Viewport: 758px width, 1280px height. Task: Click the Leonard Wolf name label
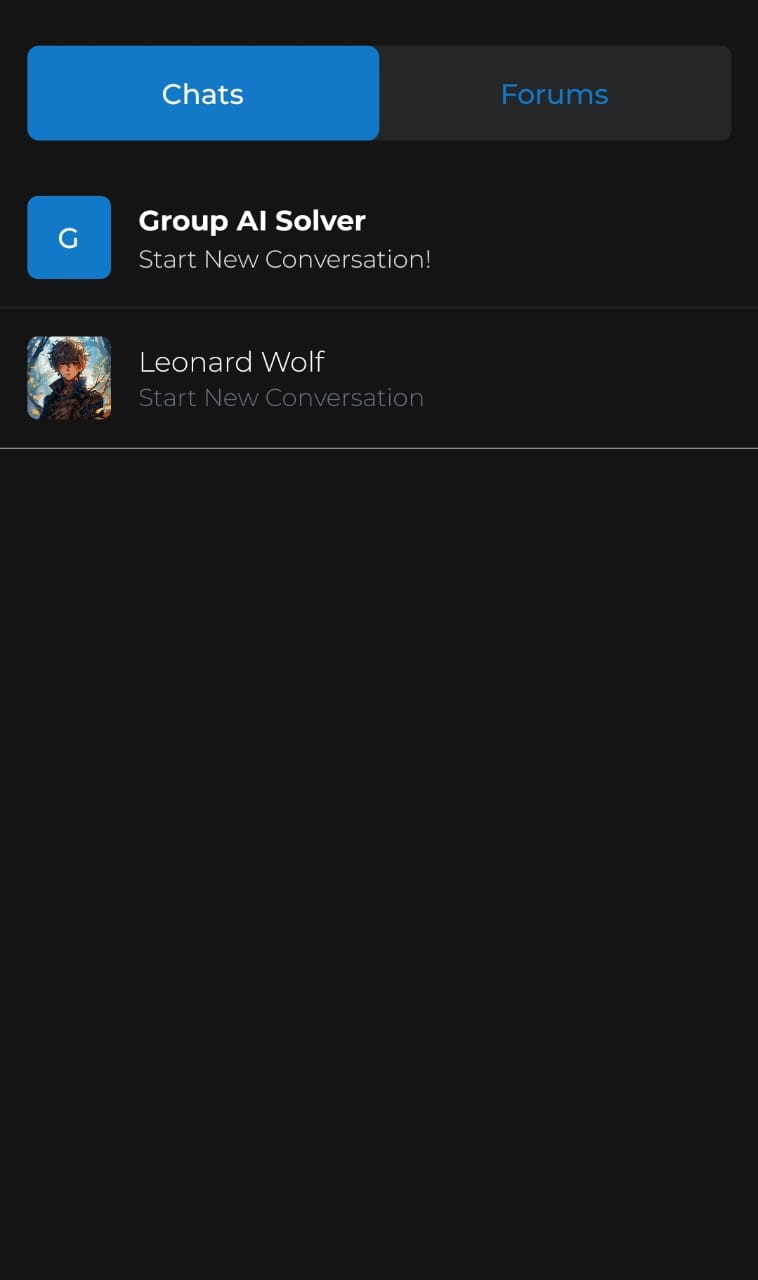(231, 362)
